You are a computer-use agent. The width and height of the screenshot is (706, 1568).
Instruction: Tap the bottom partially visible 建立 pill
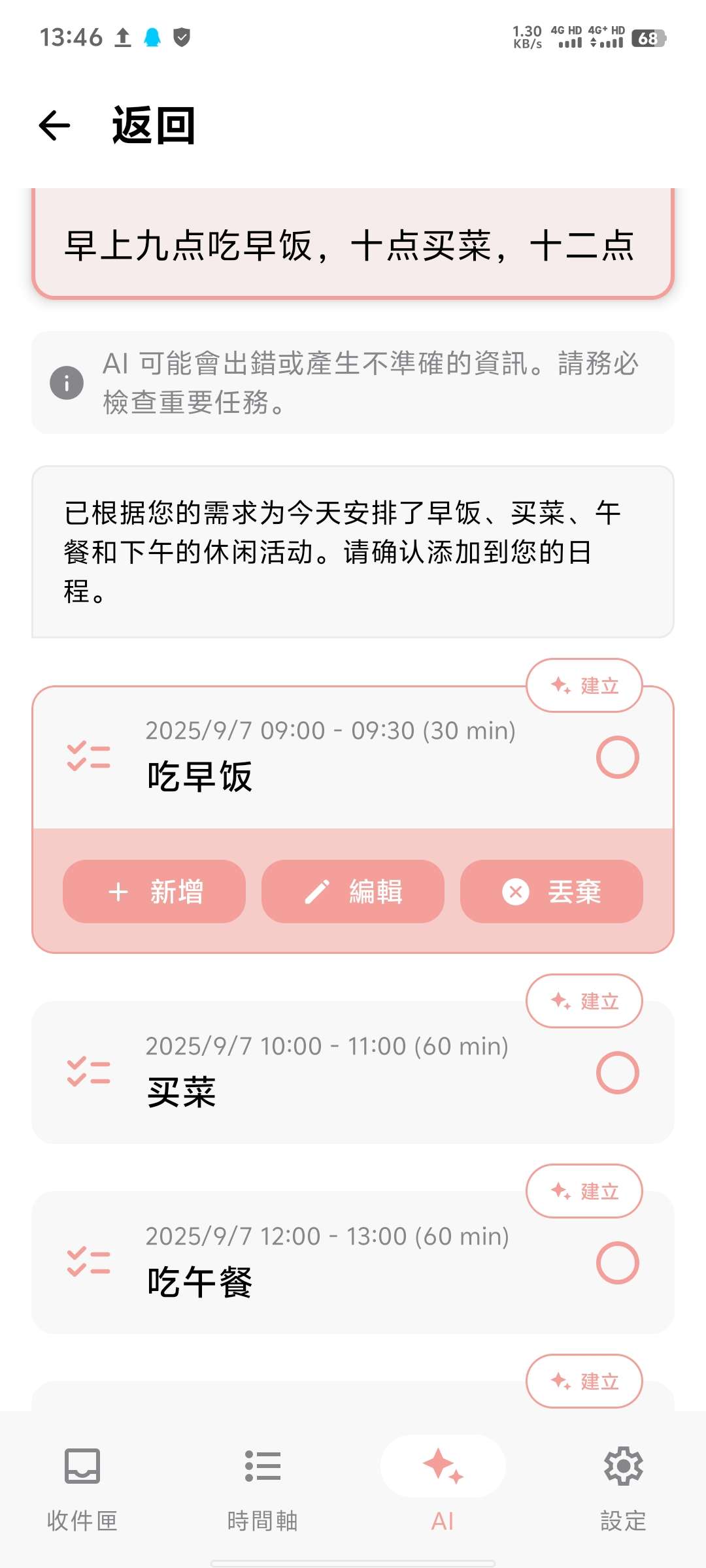(x=584, y=1381)
